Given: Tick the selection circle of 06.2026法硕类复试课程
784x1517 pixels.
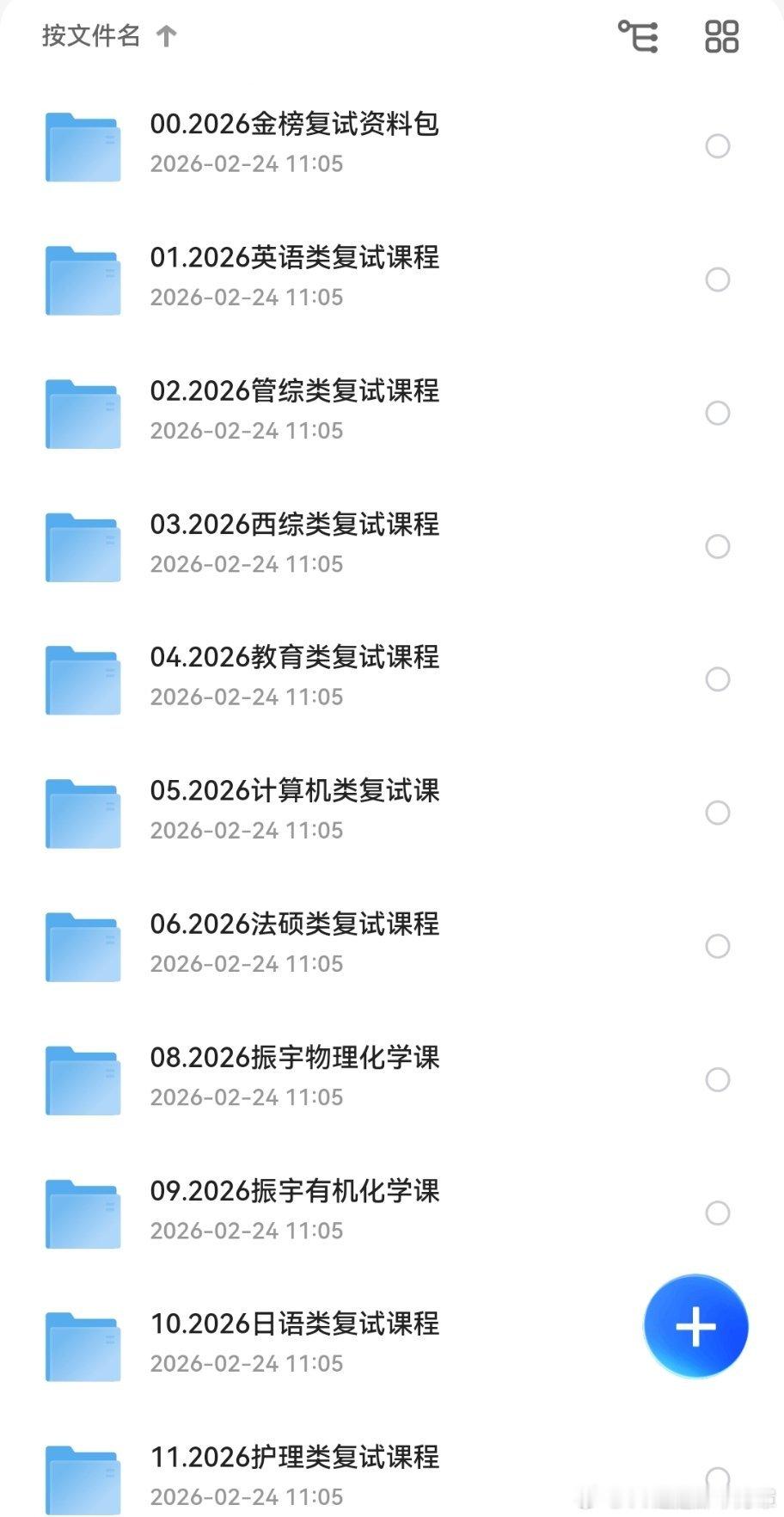Looking at the screenshot, I should 717,946.
